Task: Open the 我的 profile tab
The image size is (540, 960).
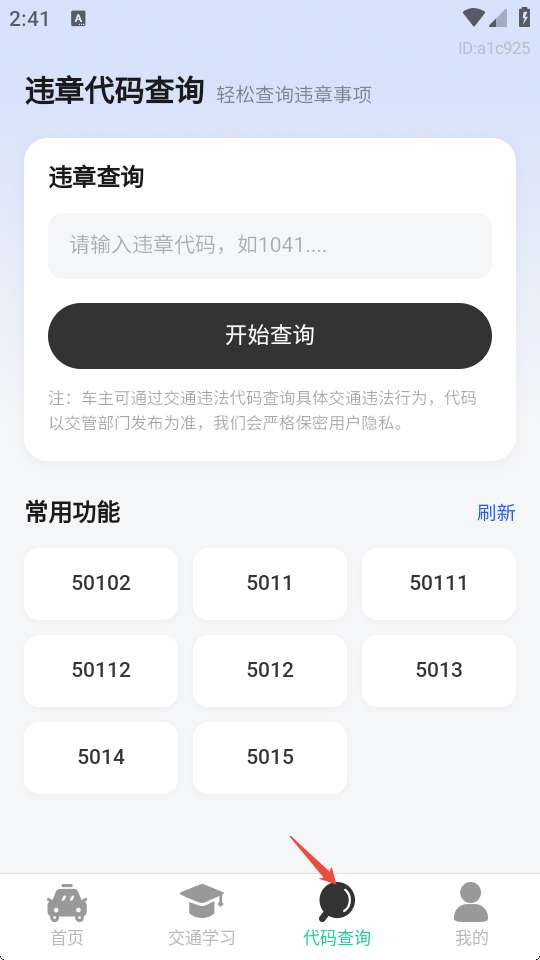Action: click(471, 915)
